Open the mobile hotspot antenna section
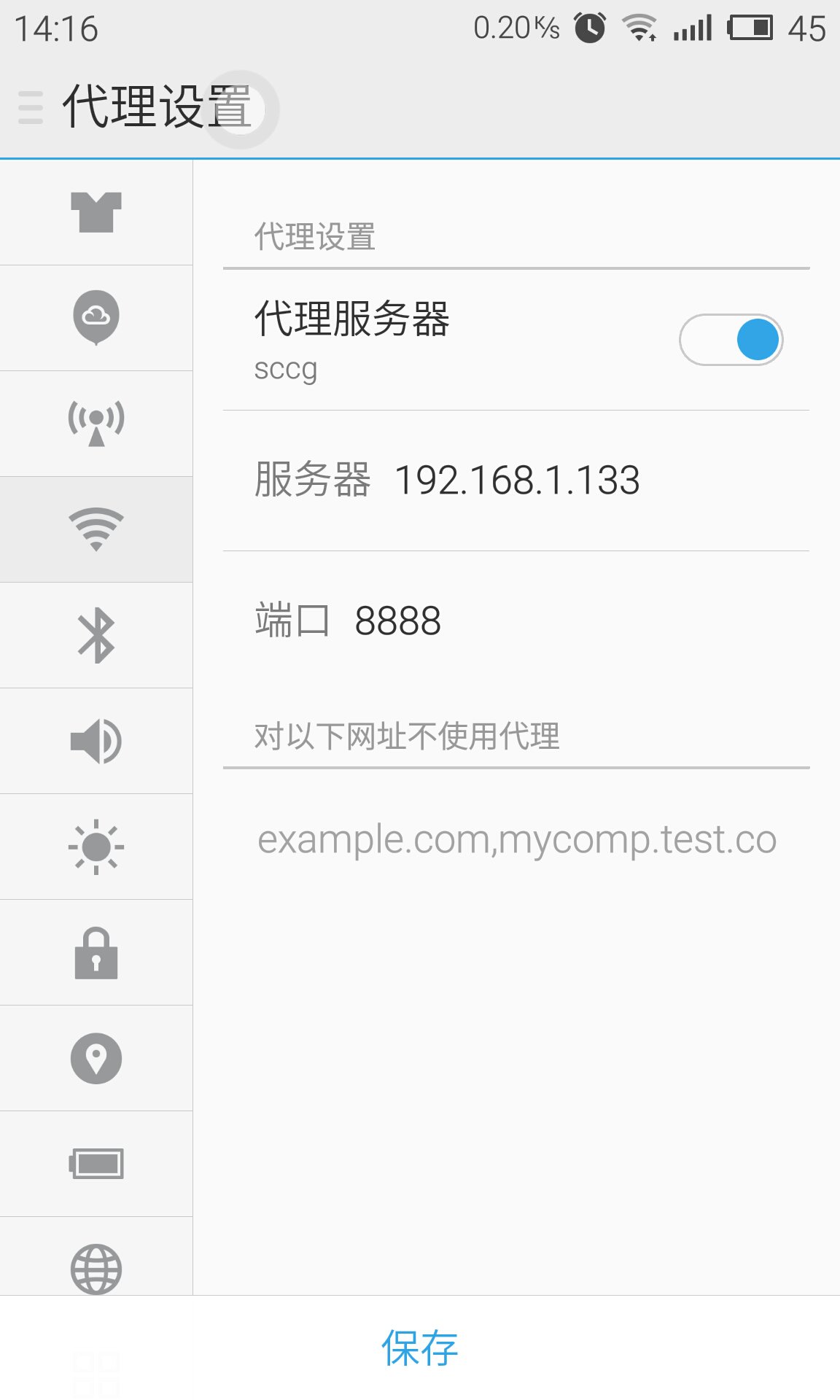 point(96,423)
